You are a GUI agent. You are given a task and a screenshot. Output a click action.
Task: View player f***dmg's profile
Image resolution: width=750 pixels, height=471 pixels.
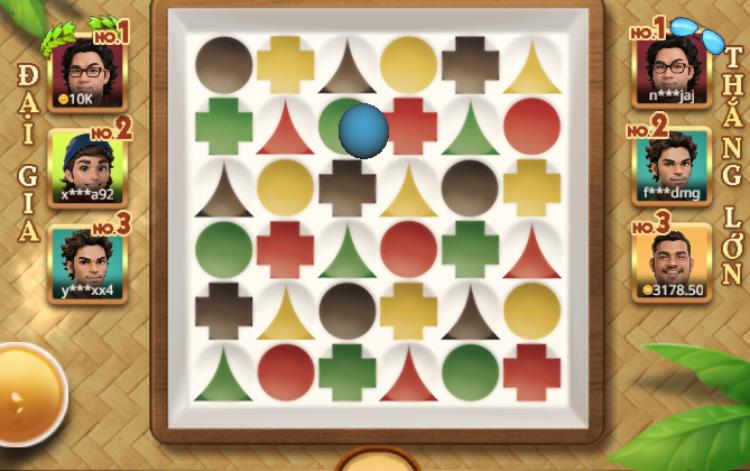coord(672,166)
